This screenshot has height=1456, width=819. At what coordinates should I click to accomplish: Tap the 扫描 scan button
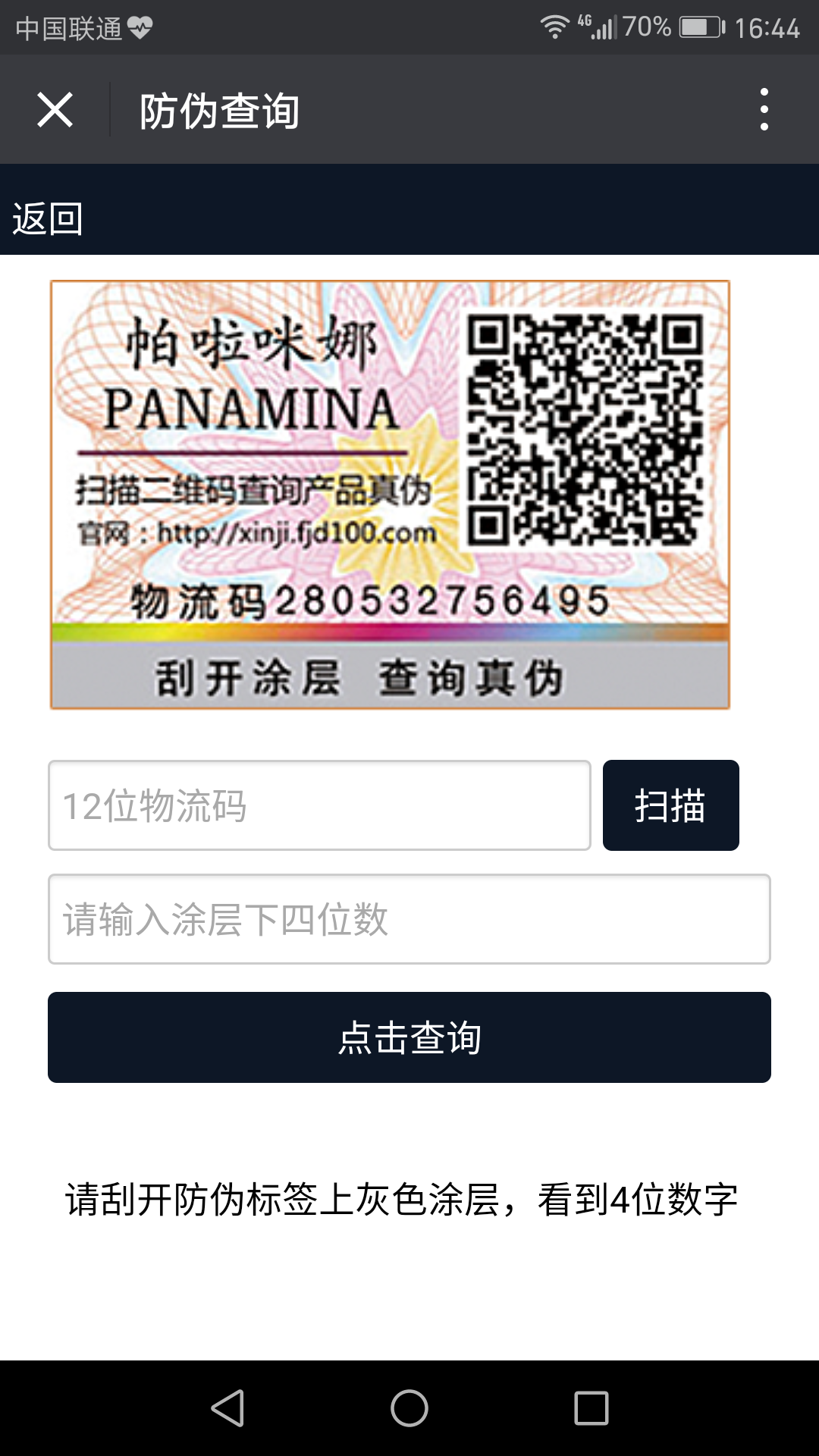point(671,805)
